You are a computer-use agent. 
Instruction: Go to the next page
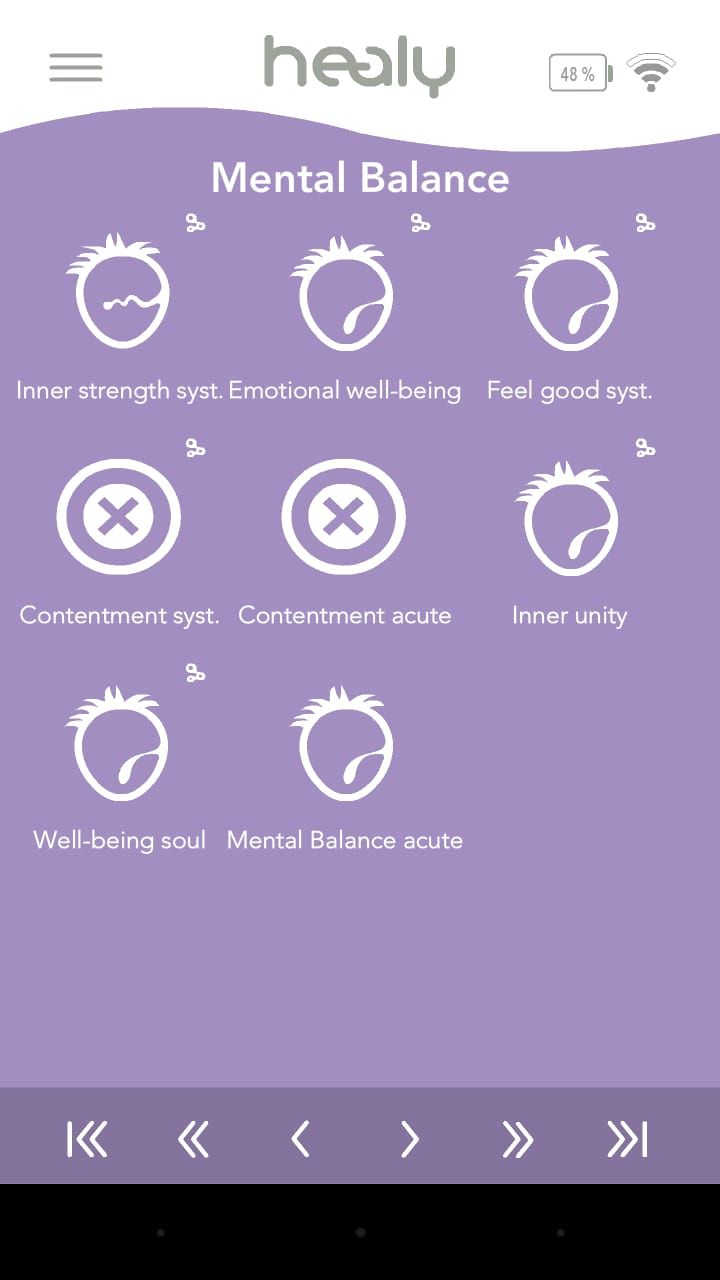(409, 1139)
